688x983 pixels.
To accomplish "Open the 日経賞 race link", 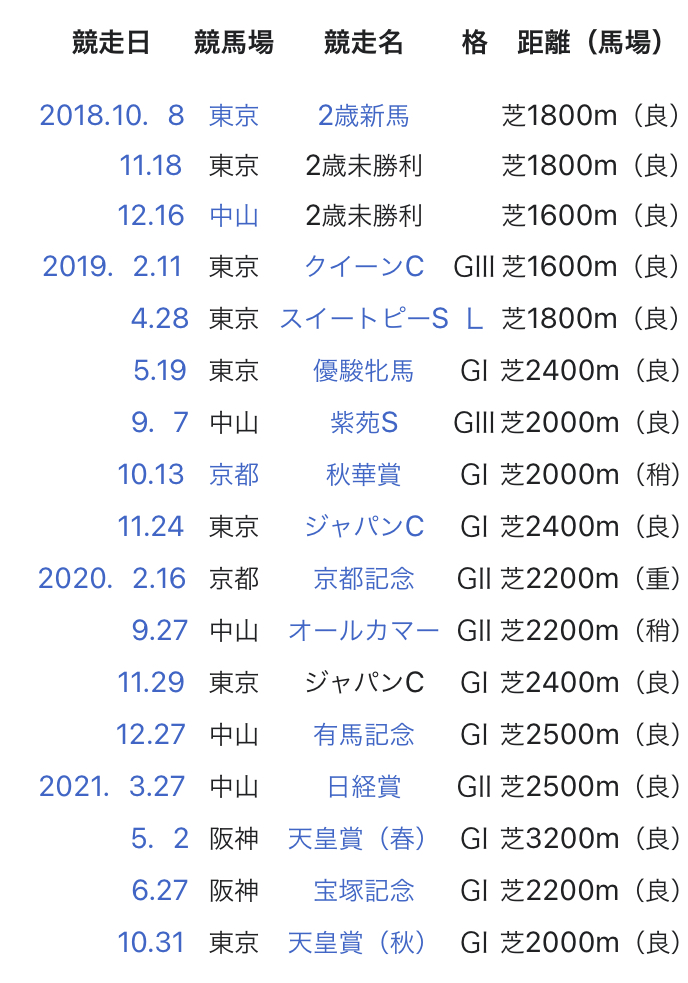I will tap(363, 787).
